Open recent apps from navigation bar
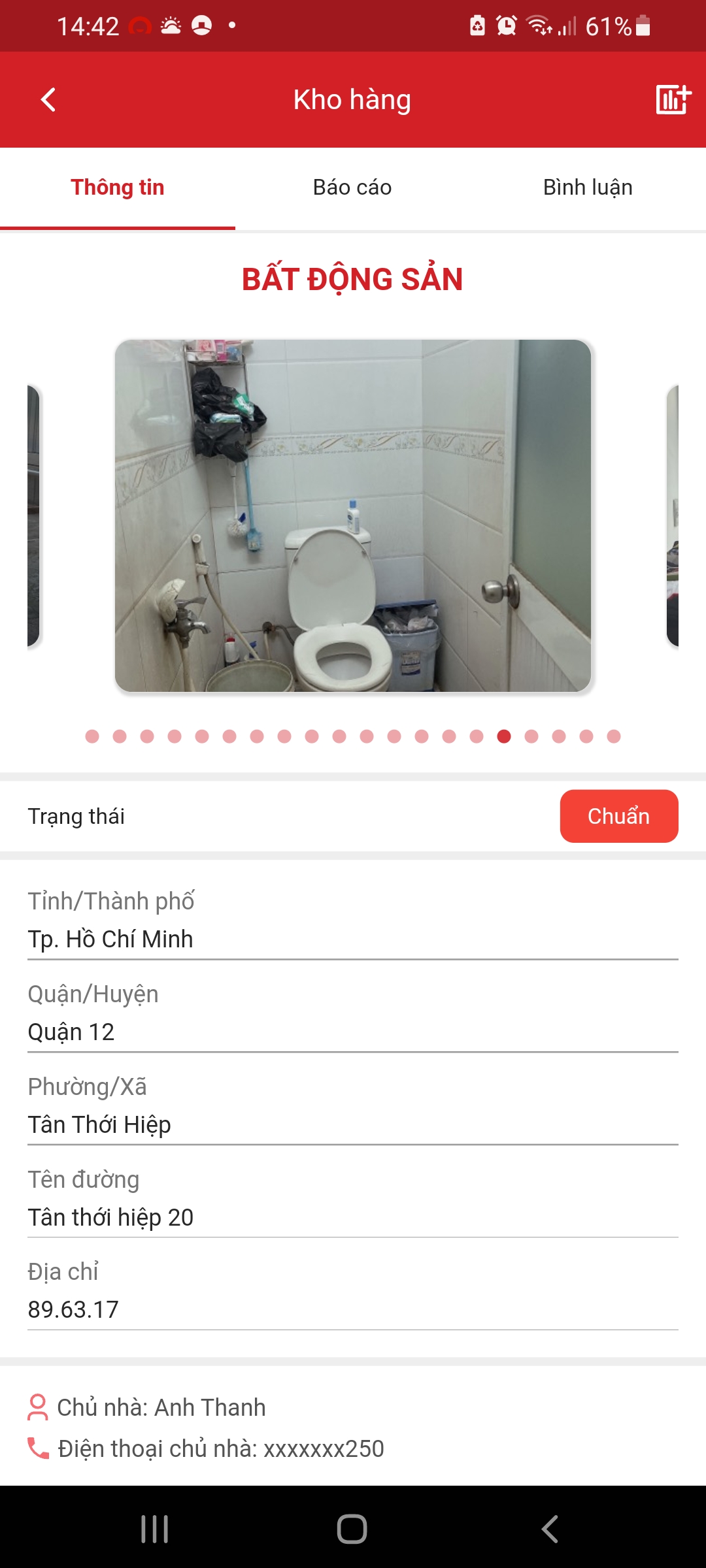 155,1529
